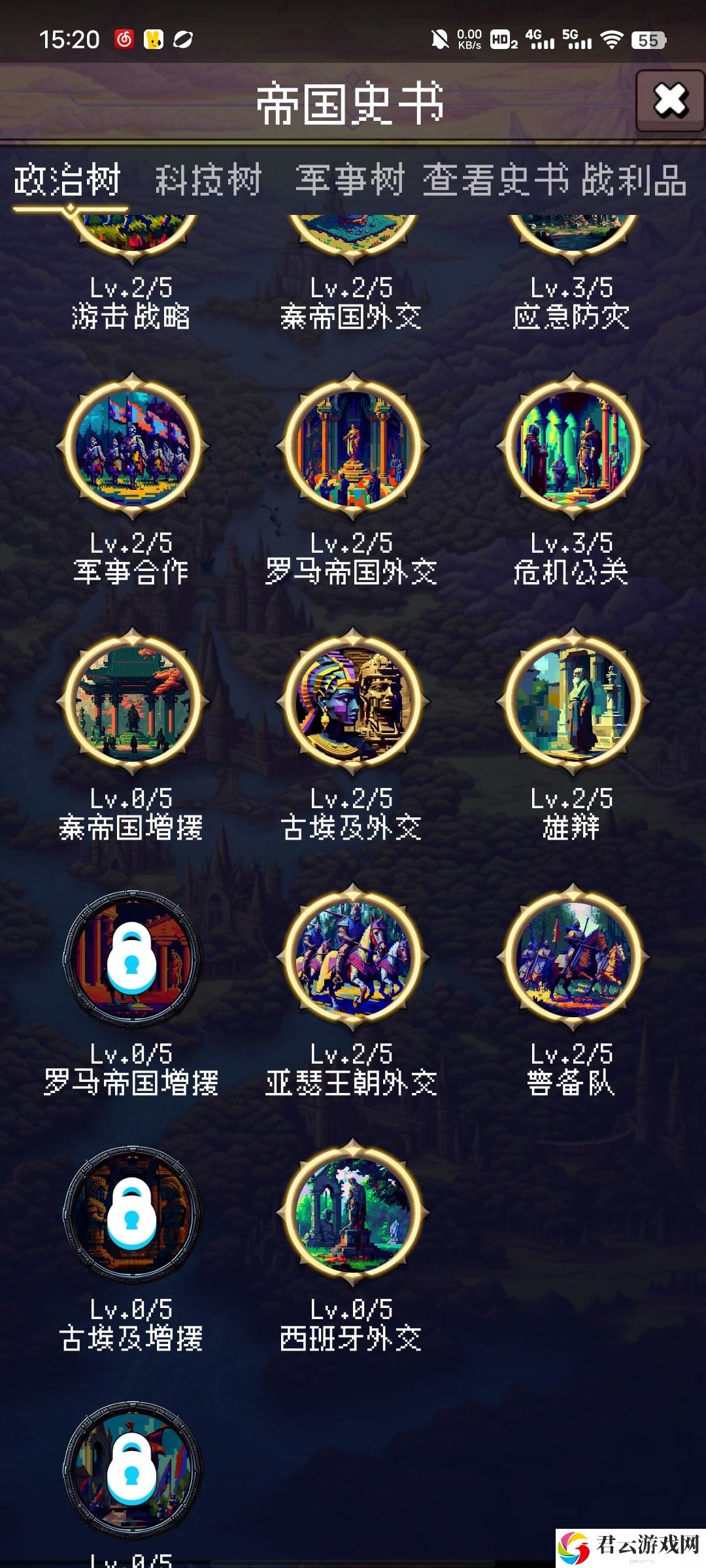This screenshot has width=706, height=1568.
Task: Switch to the 科技树 tab
Action: pyautogui.click(x=209, y=180)
